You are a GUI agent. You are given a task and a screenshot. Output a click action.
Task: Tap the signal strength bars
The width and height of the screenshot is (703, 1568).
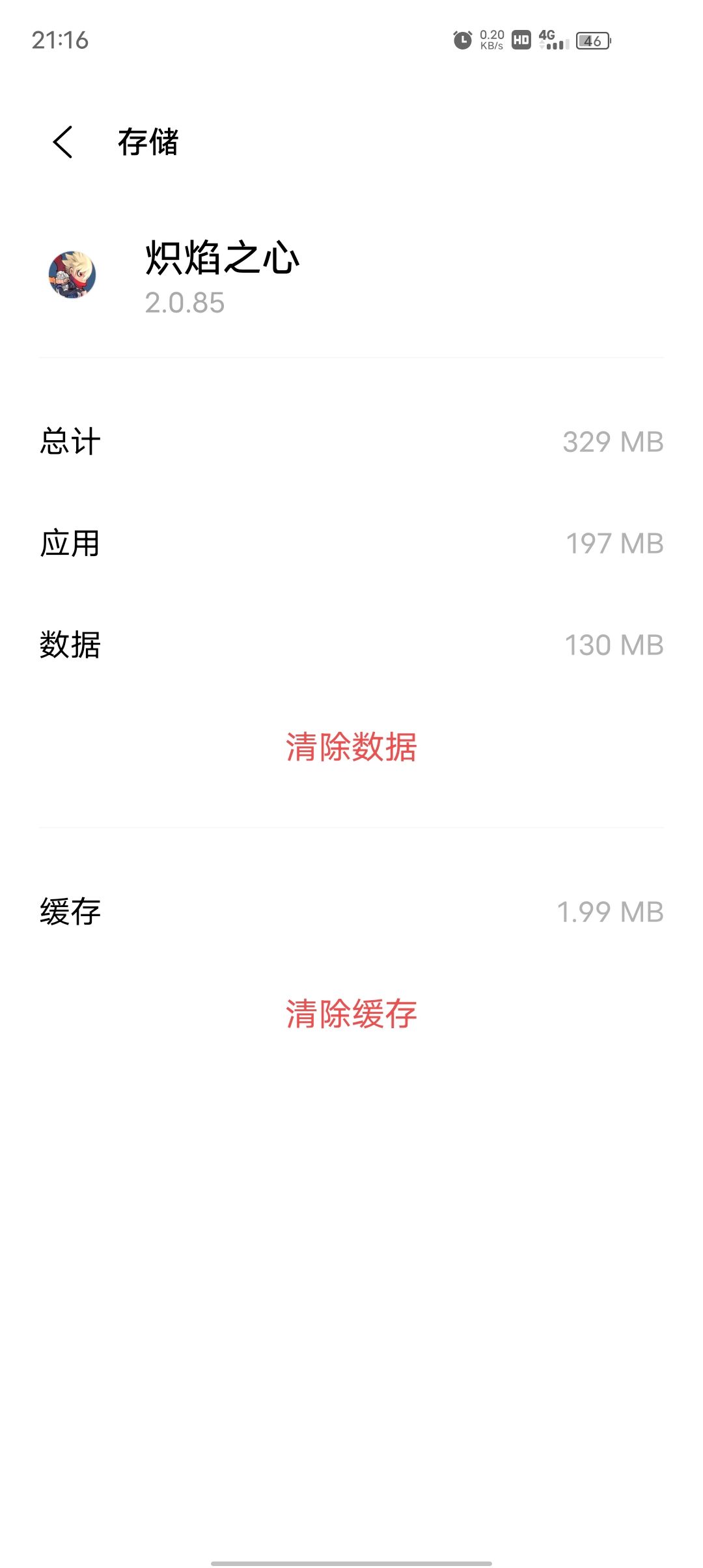(558, 46)
